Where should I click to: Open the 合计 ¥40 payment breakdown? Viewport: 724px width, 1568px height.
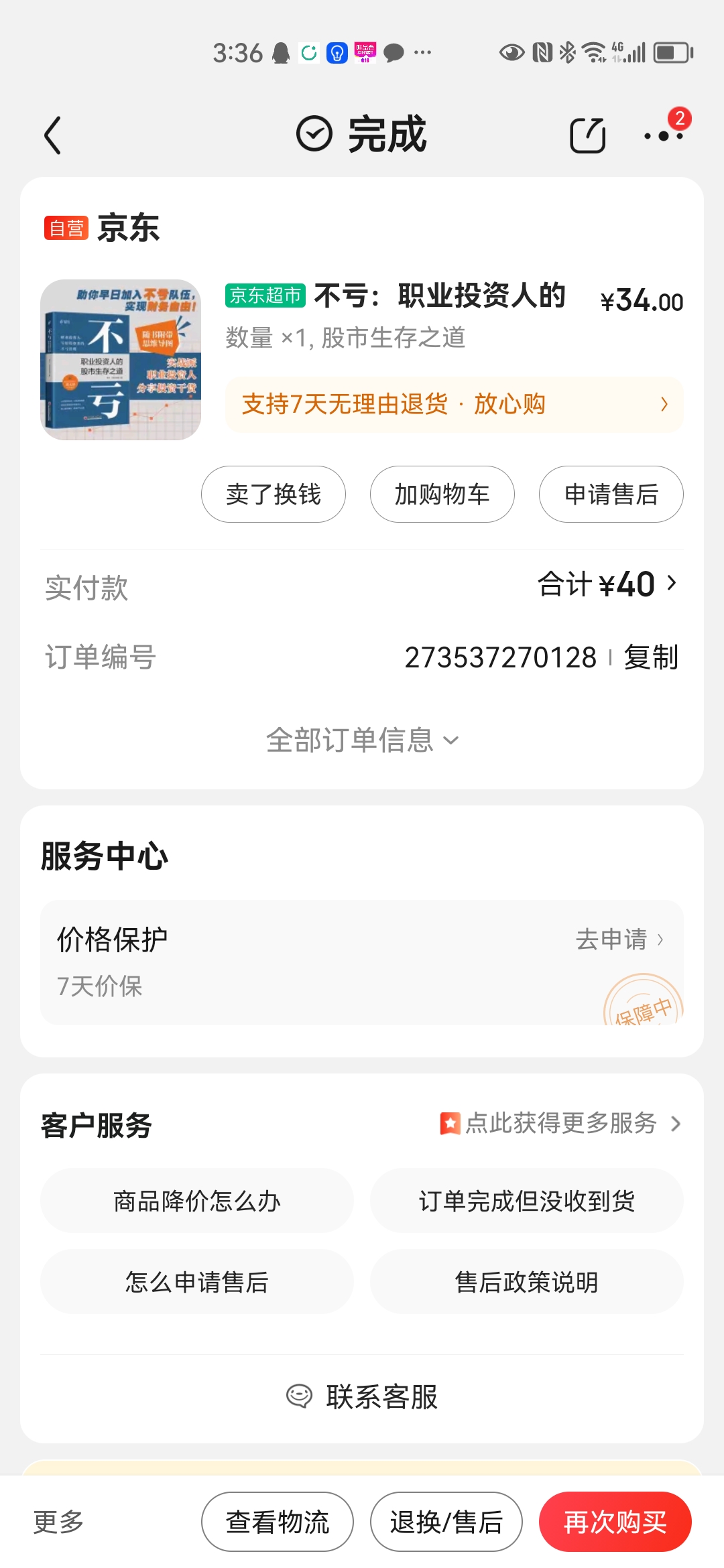607,584
